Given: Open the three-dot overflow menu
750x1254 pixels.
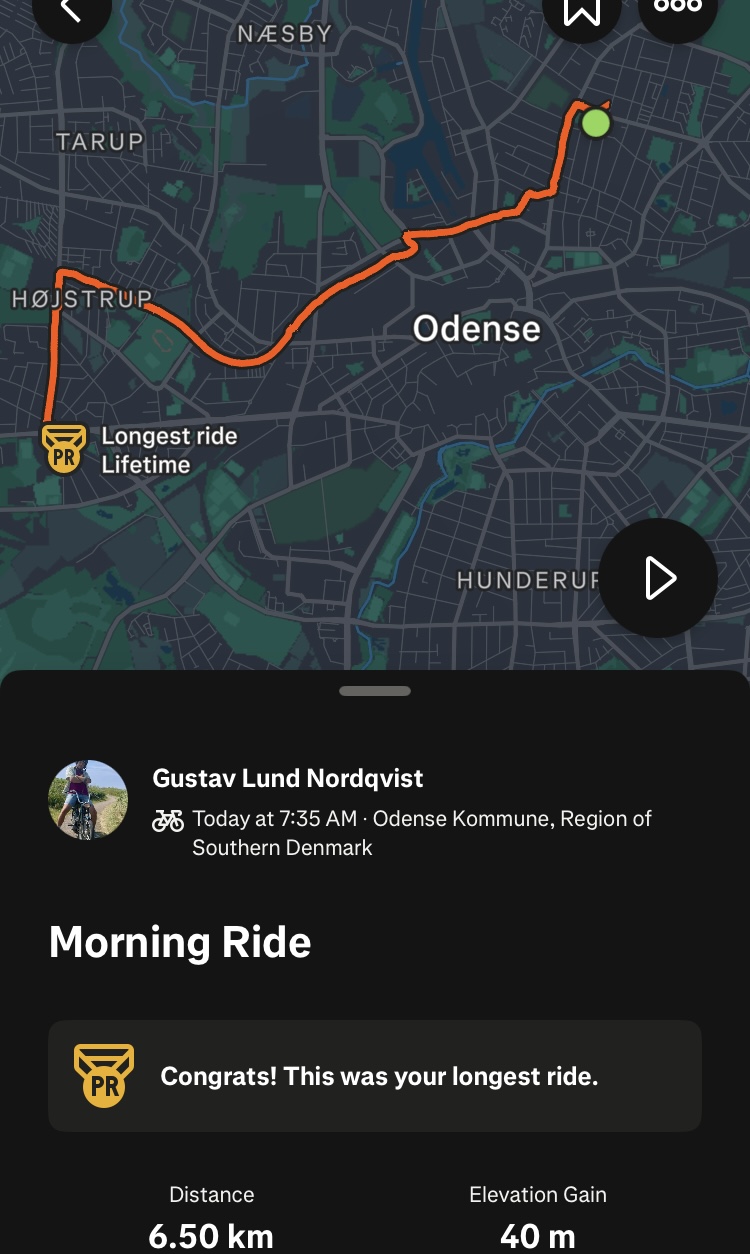Looking at the screenshot, I should click(678, 8).
